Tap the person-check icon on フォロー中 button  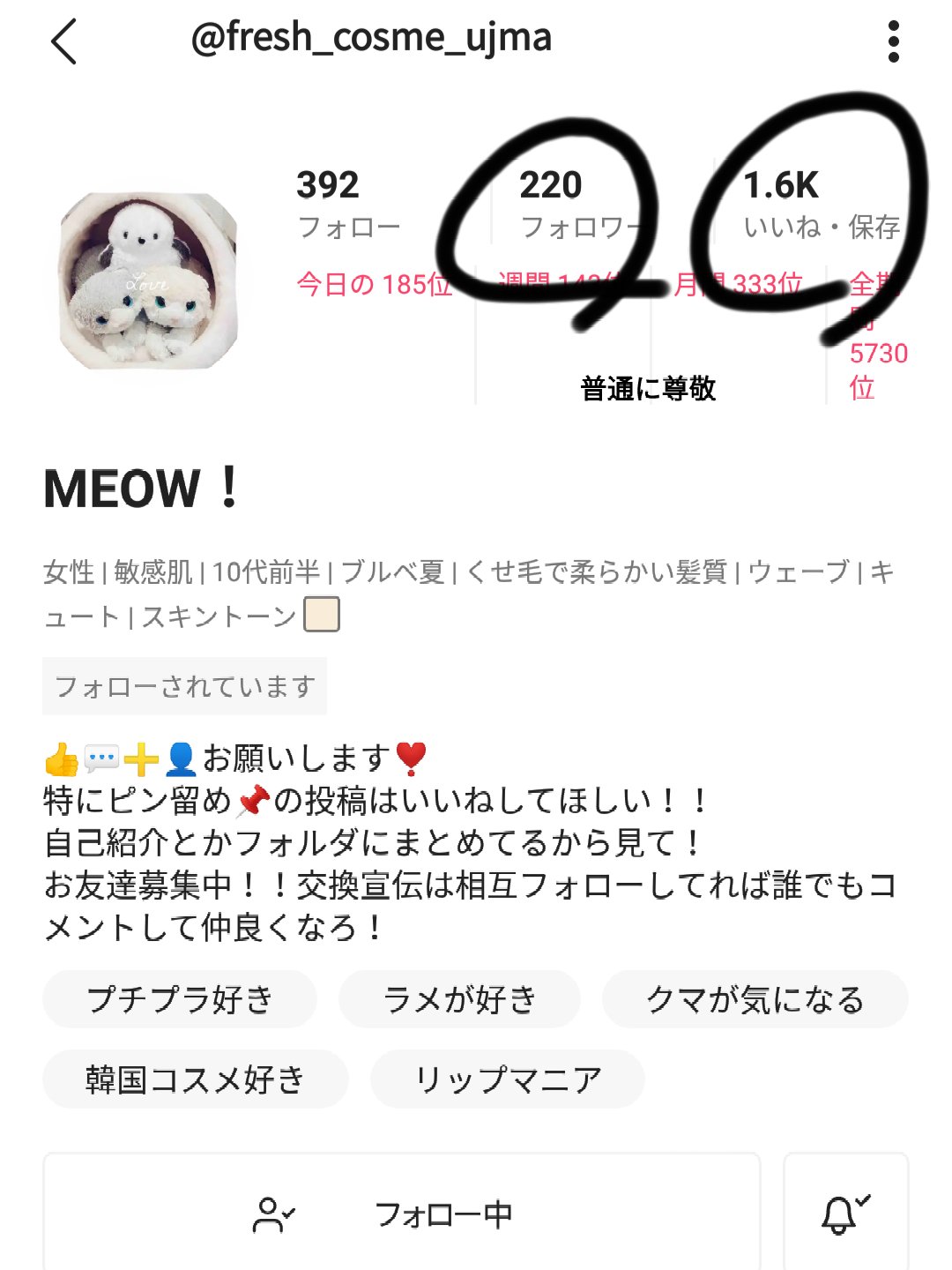point(273,1213)
